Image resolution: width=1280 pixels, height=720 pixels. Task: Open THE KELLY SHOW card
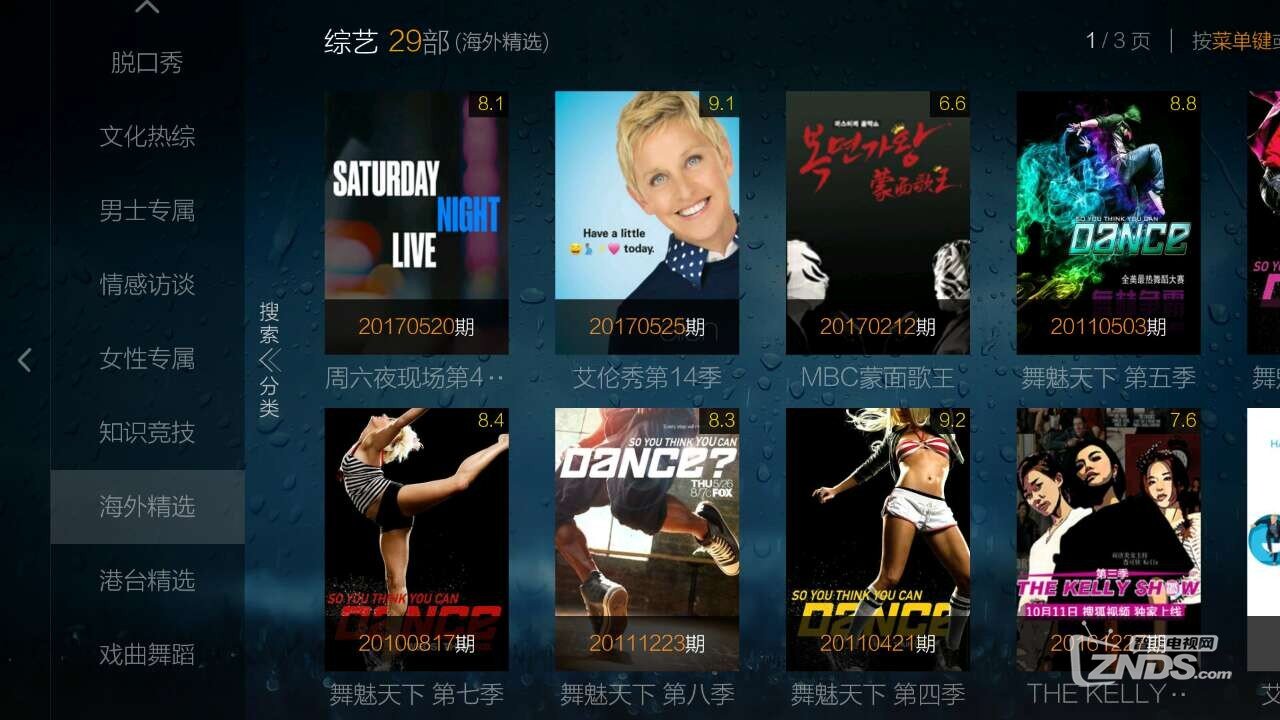[1108, 539]
